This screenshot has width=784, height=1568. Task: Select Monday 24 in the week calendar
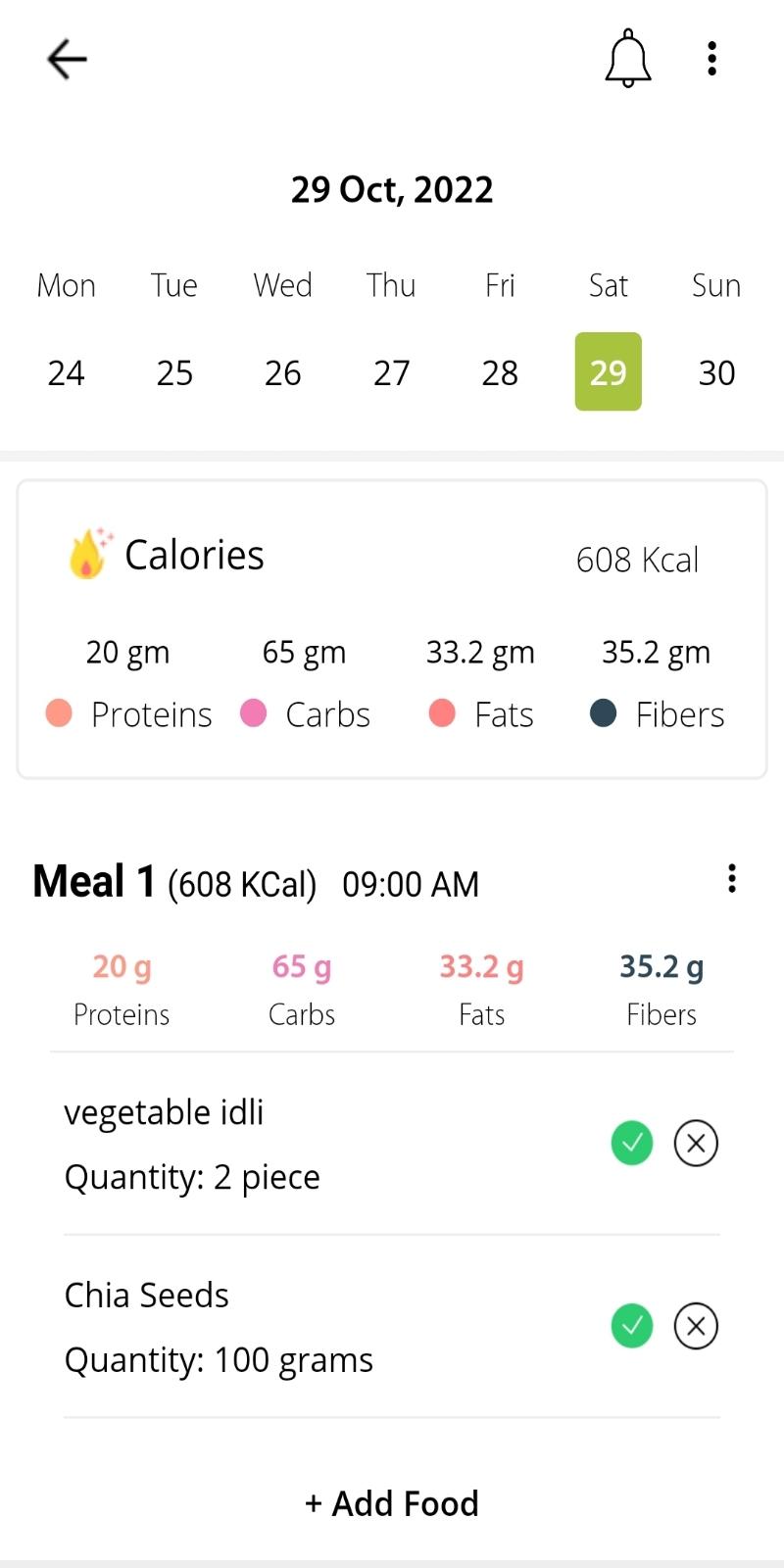[x=67, y=372]
